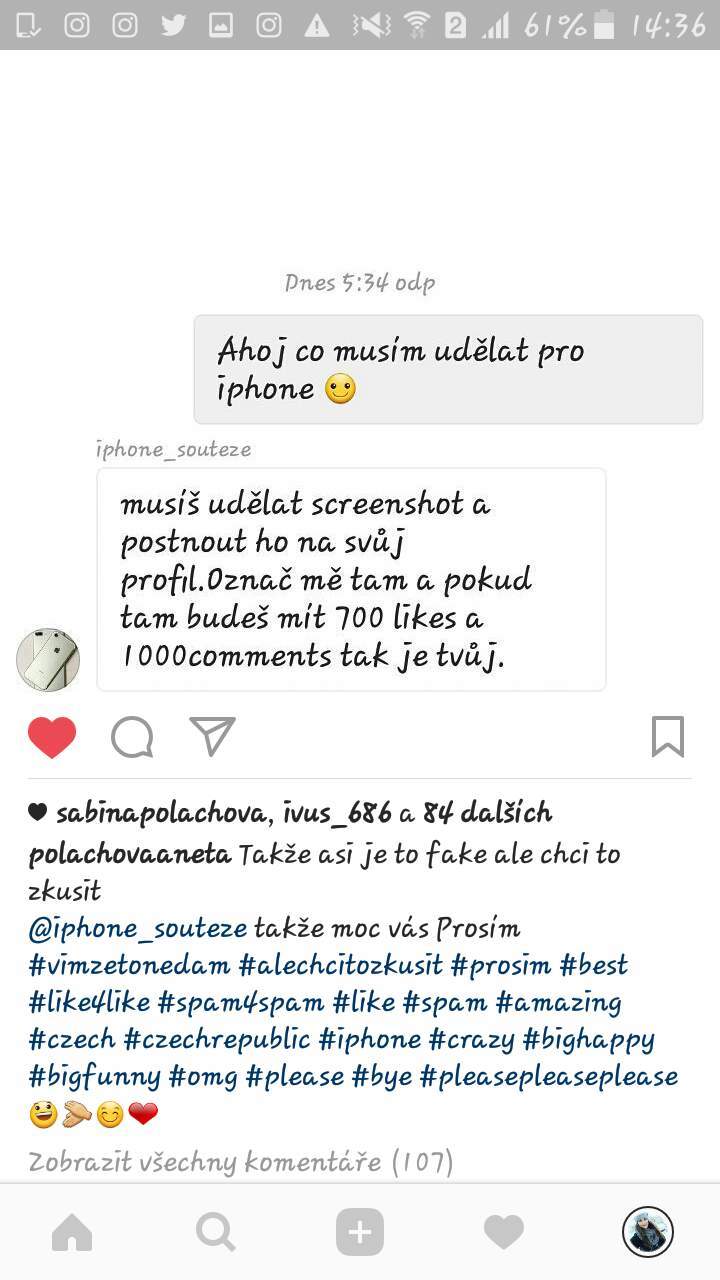
Task: Create a new post with plus button
Action: pyautogui.click(x=360, y=1233)
